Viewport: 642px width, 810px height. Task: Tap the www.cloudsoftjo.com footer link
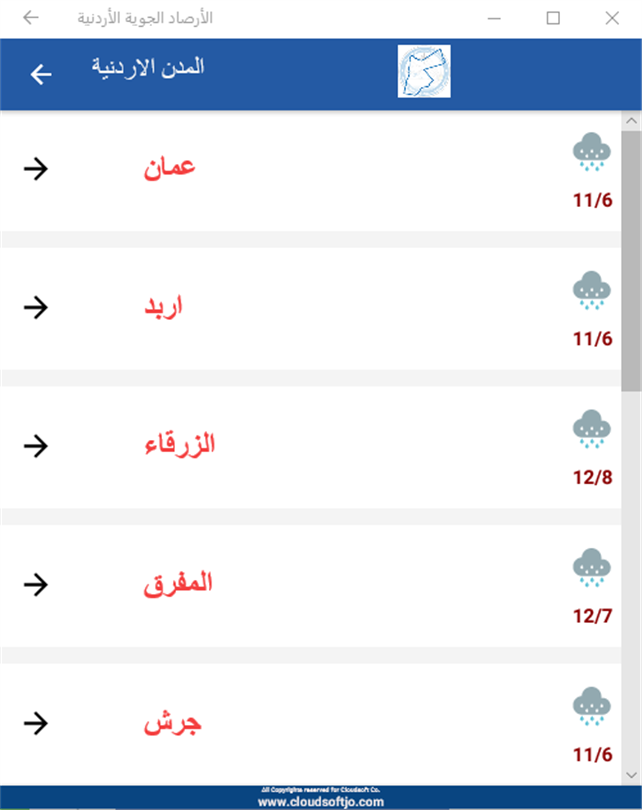[320, 802]
